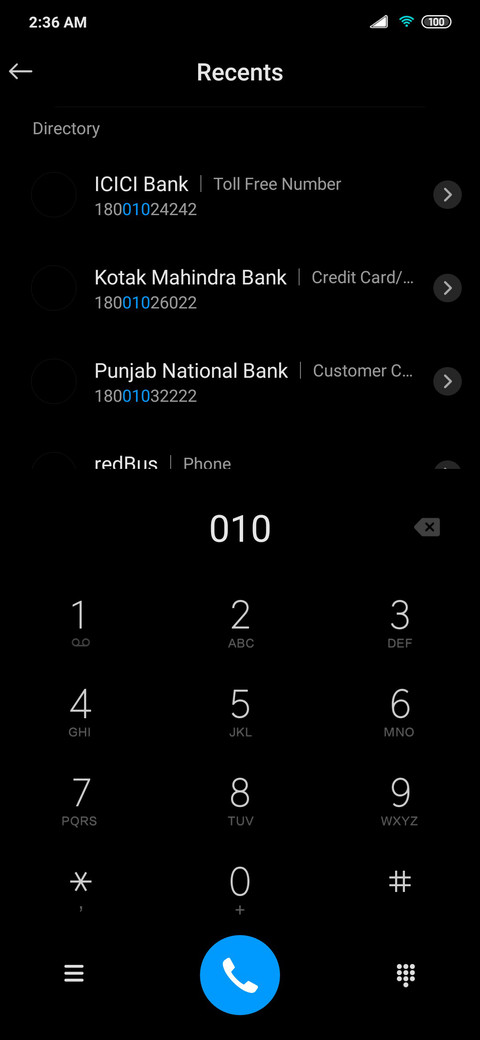Enter the star key
The image size is (480, 1040).
(x=80, y=890)
